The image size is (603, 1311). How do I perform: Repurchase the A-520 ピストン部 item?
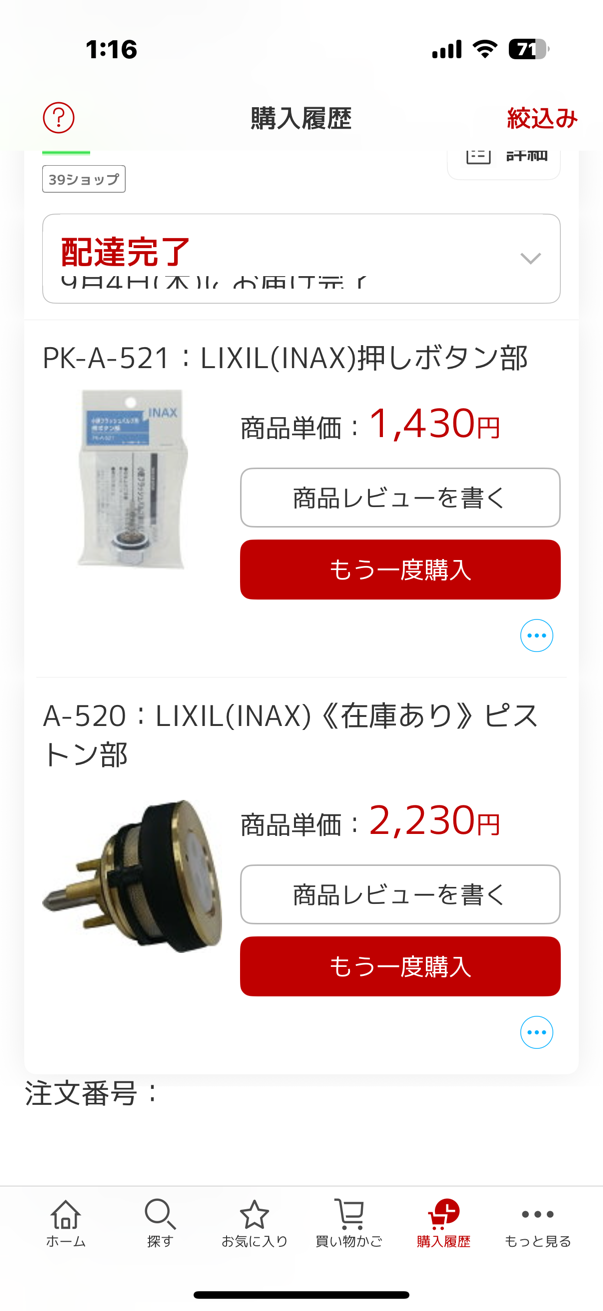pyautogui.click(x=400, y=967)
